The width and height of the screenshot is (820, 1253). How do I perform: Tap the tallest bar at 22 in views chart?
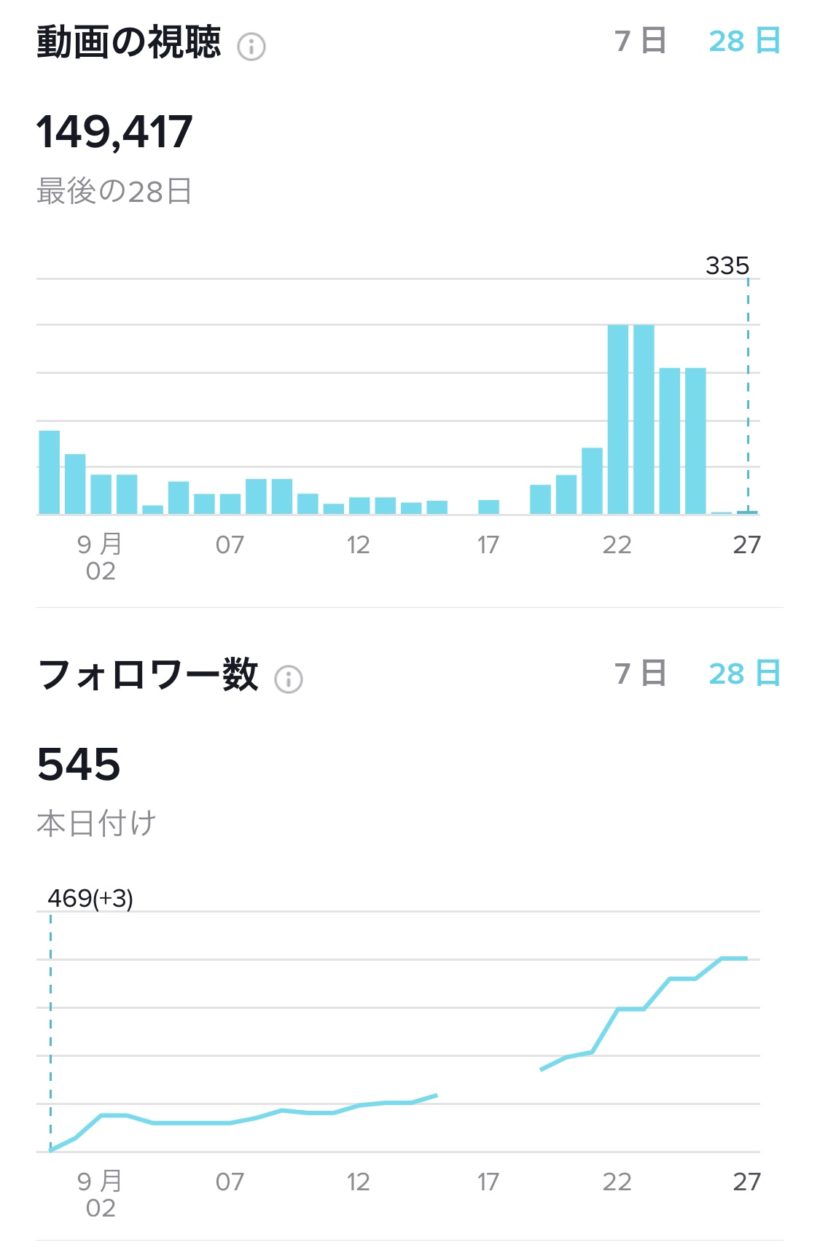click(618, 420)
